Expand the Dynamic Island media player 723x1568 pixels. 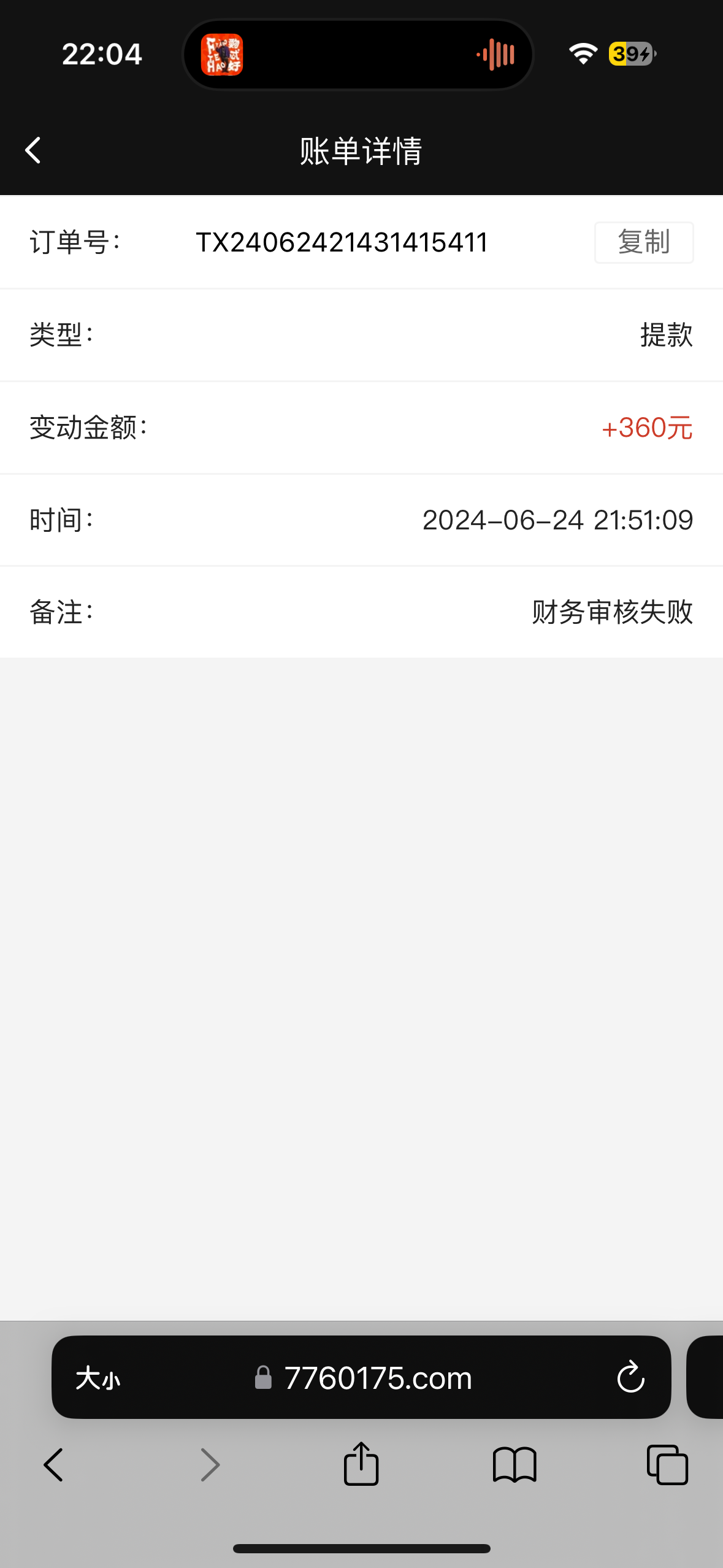(x=359, y=55)
